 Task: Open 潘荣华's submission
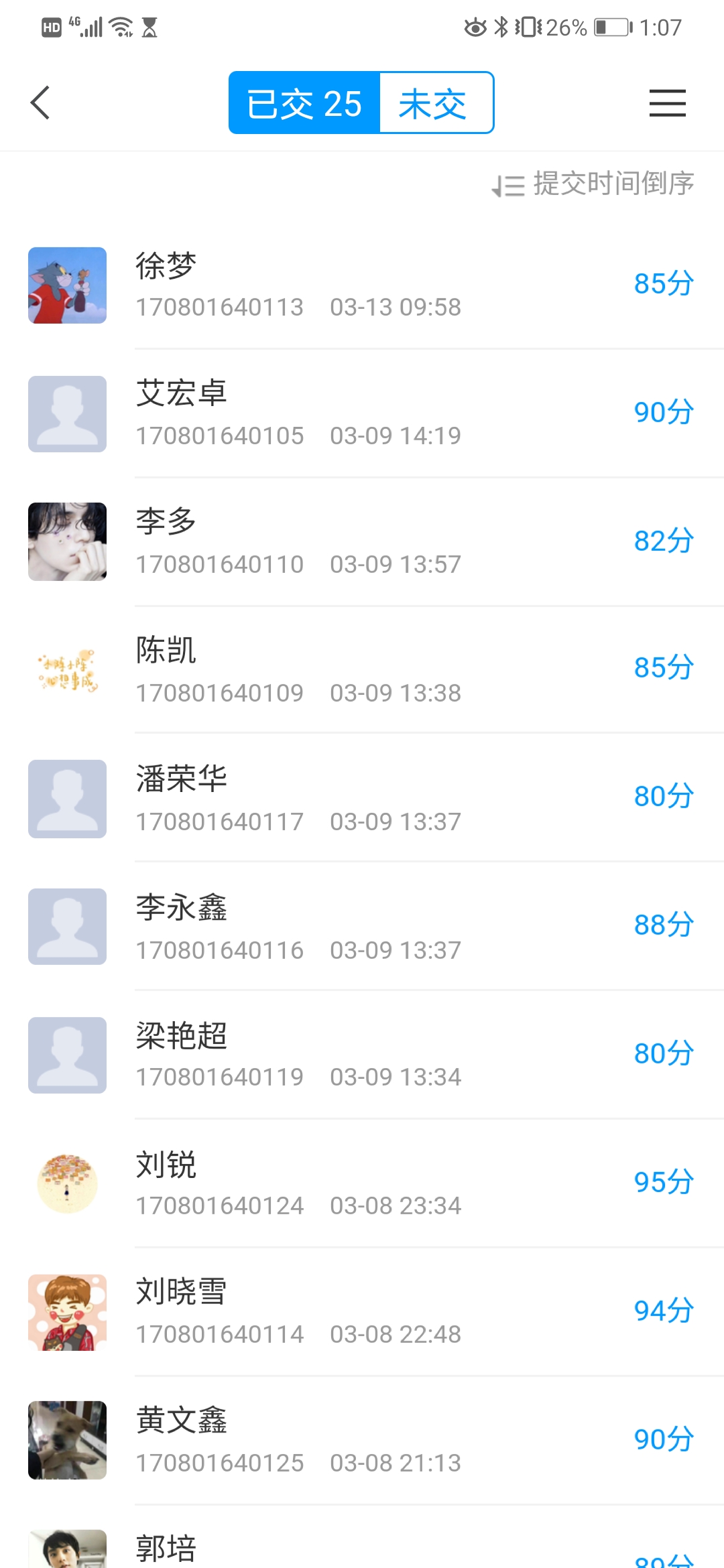(362, 799)
